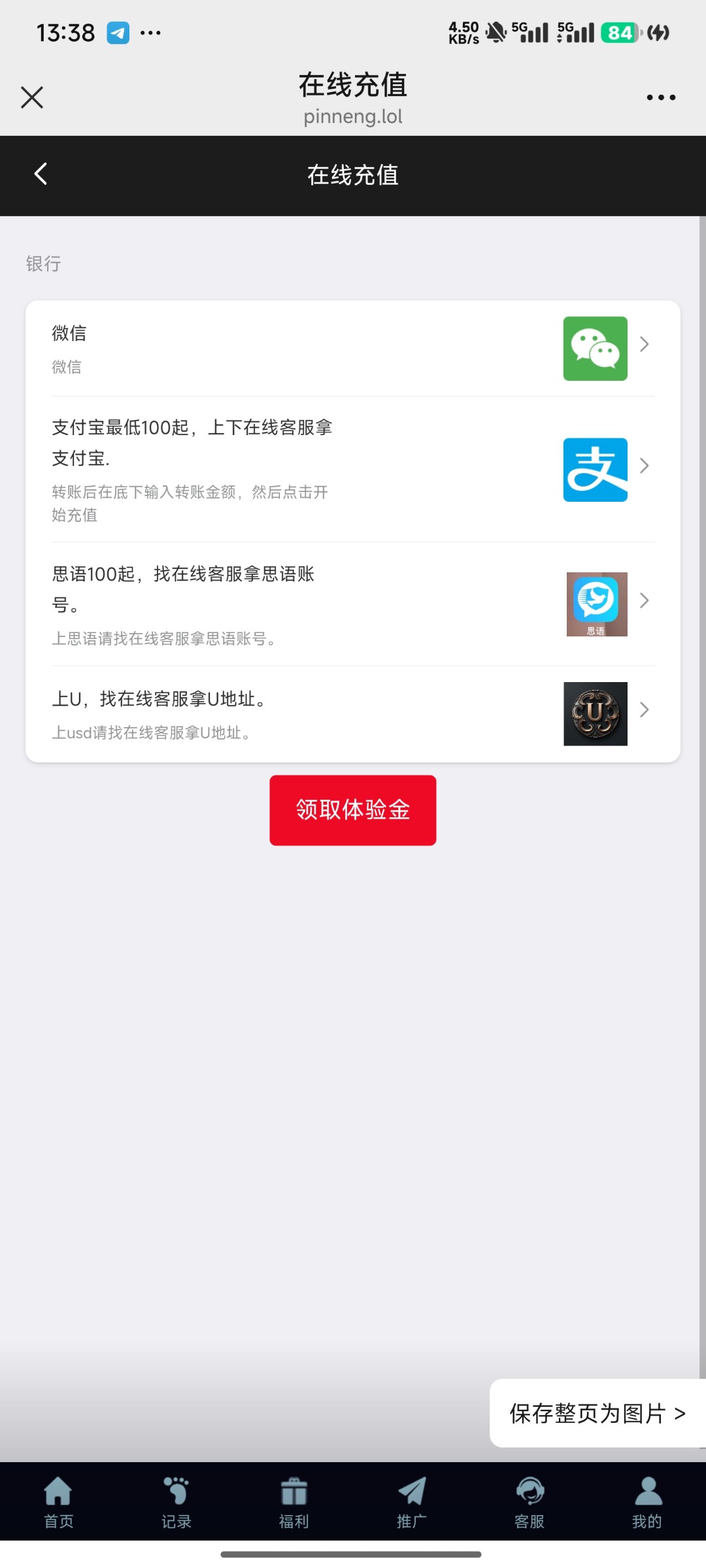
Task: Switch to the 推广 tab
Action: [x=412, y=1503]
